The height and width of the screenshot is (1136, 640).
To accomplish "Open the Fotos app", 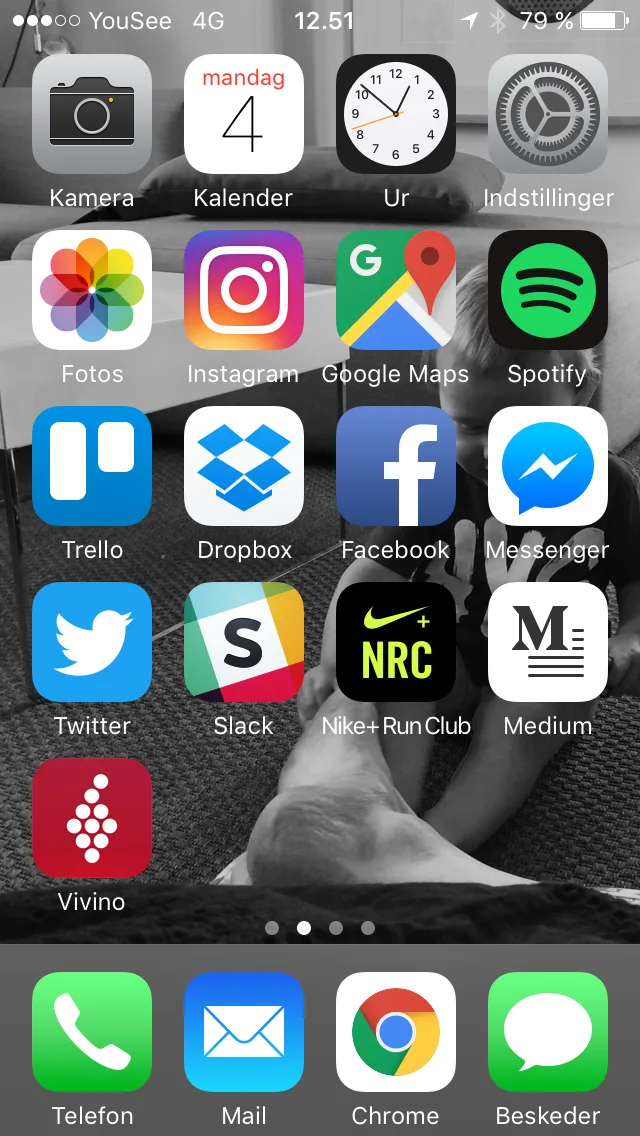I will (x=92, y=290).
